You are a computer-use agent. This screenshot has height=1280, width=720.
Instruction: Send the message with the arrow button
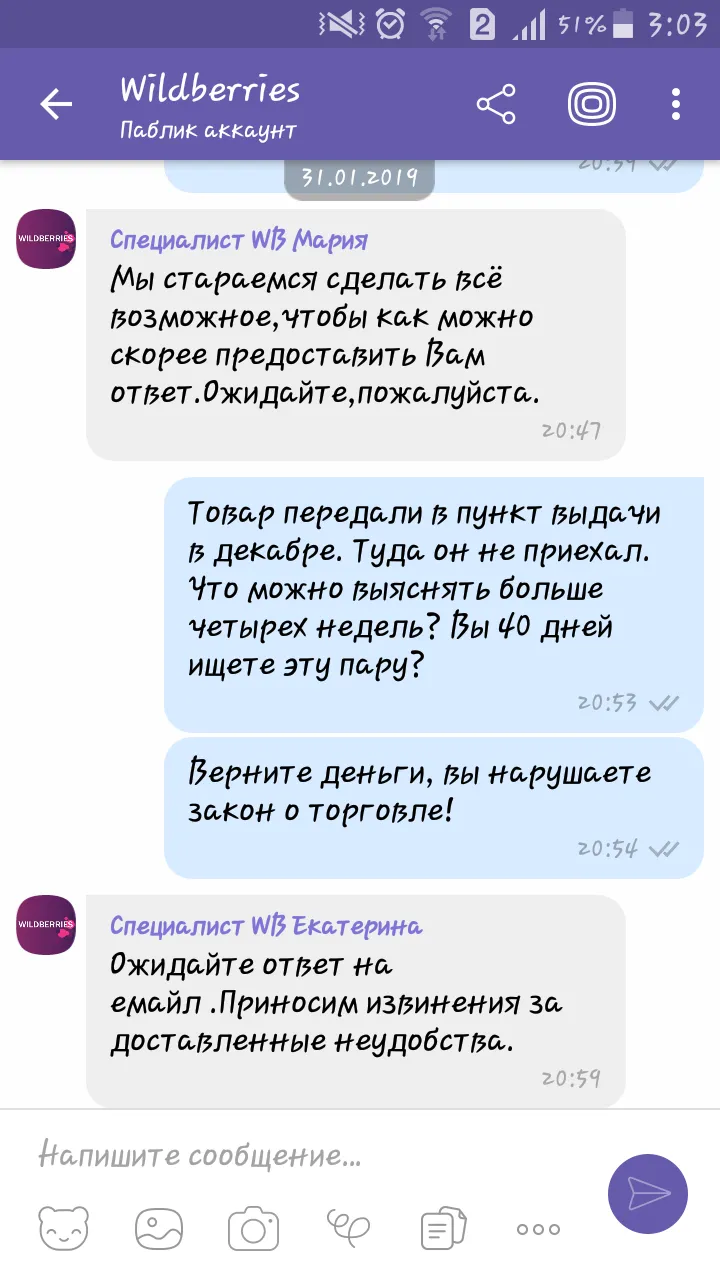point(648,1194)
